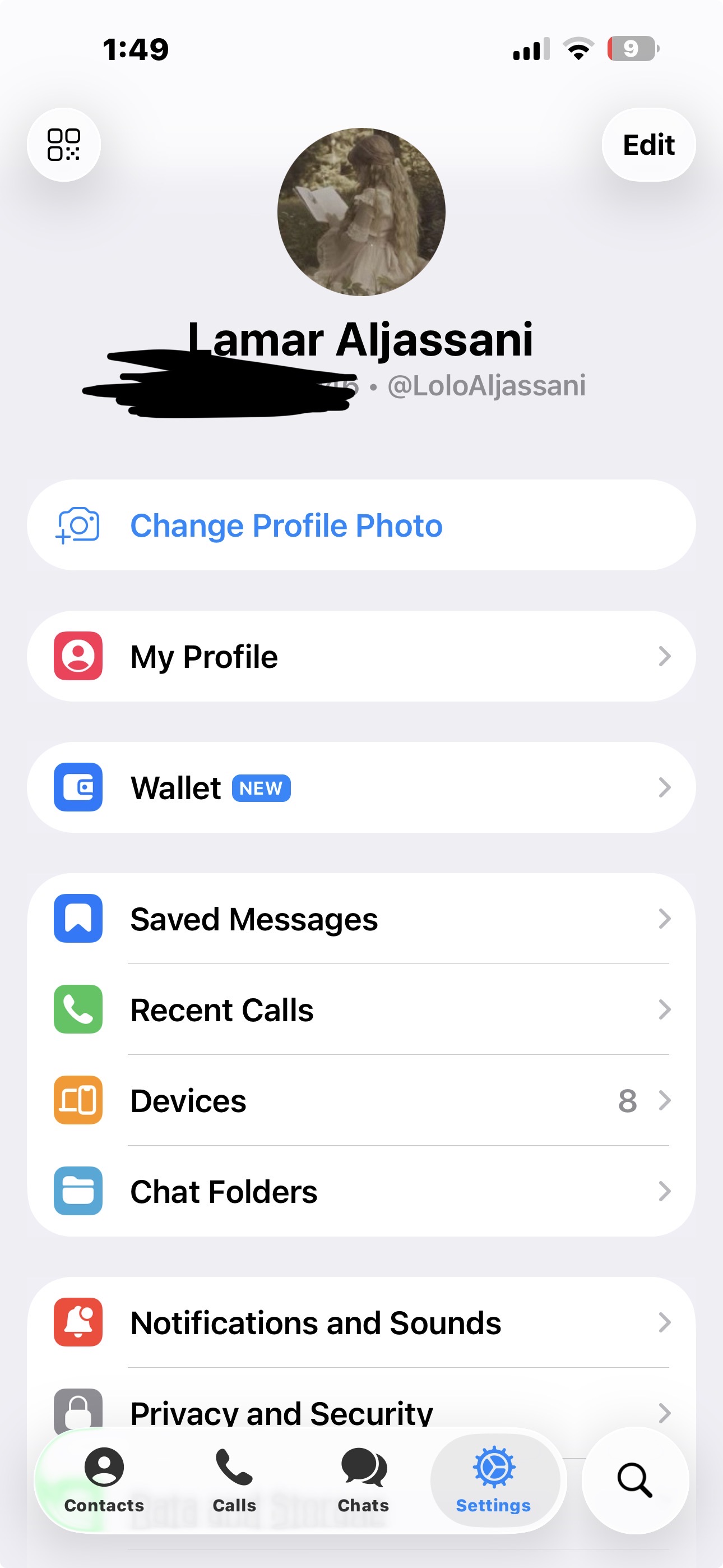Choose Change Profile Photo
The width and height of the screenshot is (723, 1568).
point(361,525)
